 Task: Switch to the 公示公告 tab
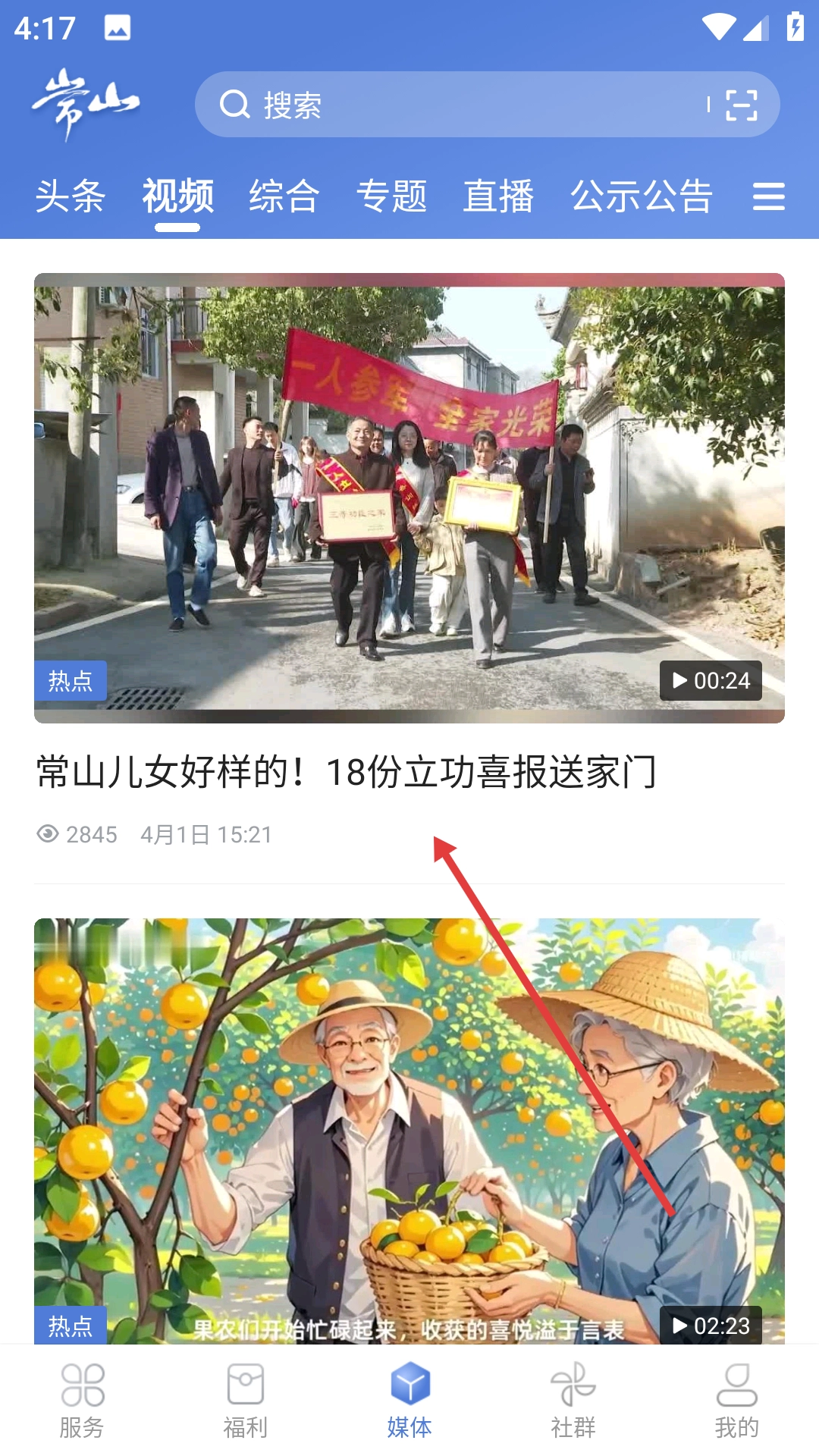click(x=642, y=196)
